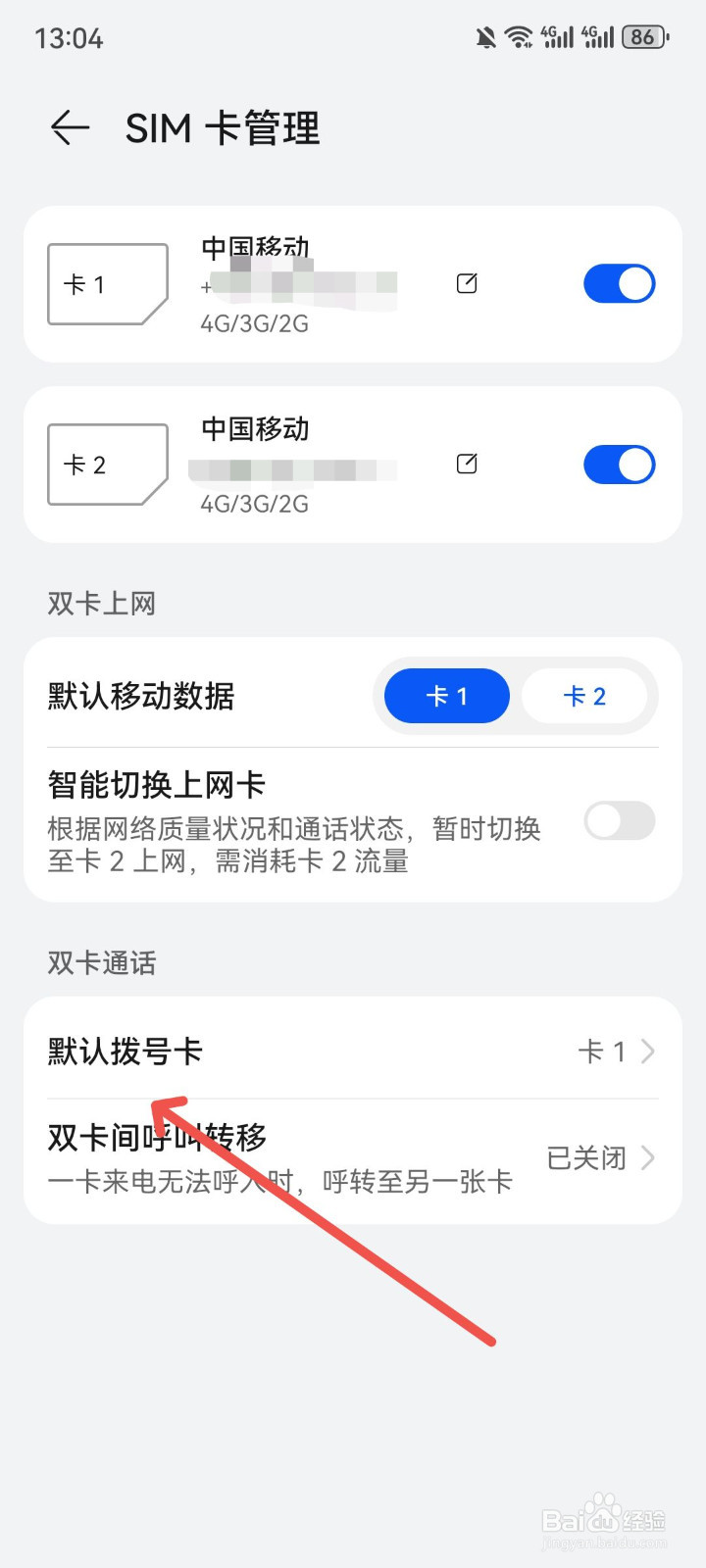The image size is (706, 1568).
Task: Tap the clock showing 13:04
Action: coord(67,37)
